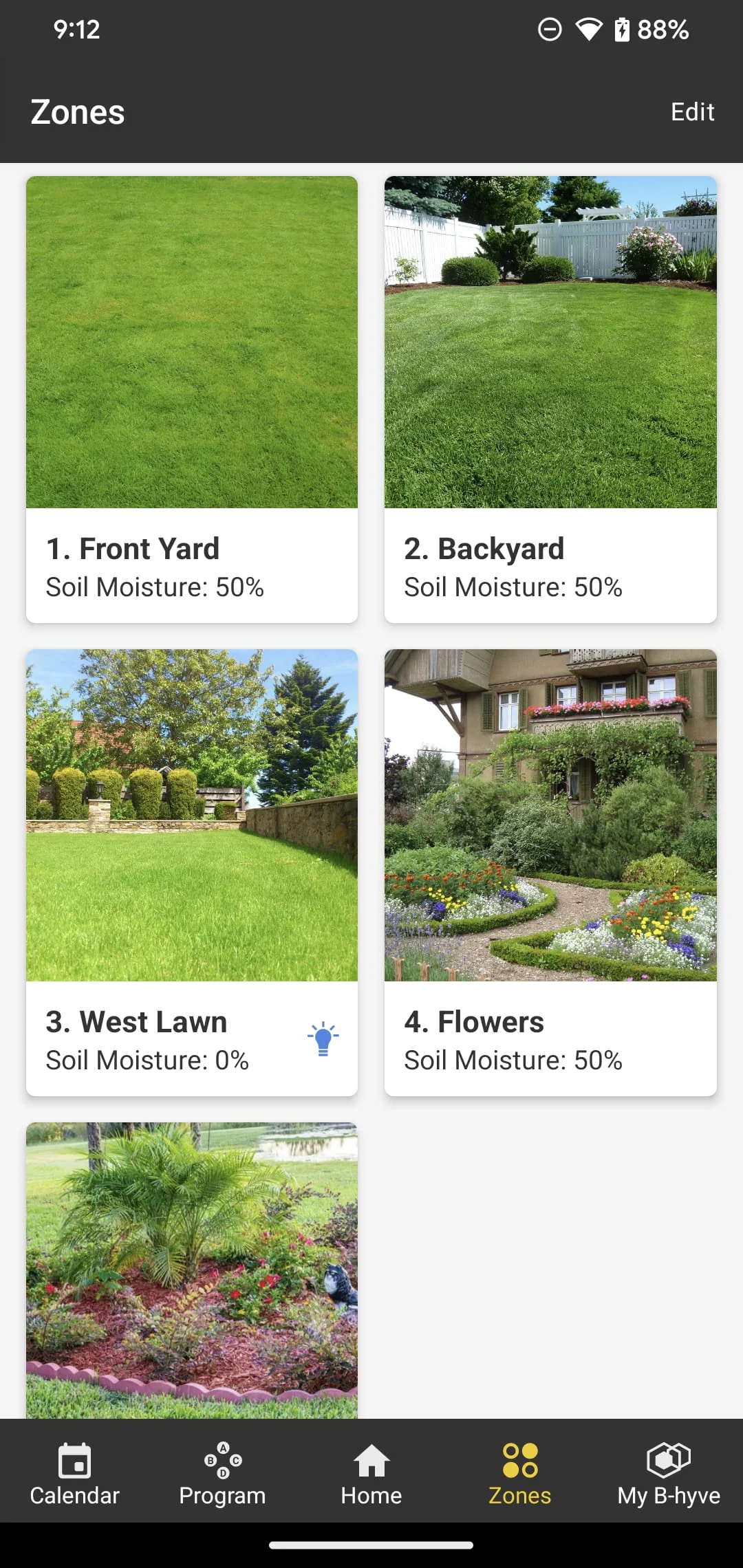Image resolution: width=743 pixels, height=1568 pixels.
Task: Toggle smart watering indicator for West Lawn zone
Action: click(322, 1039)
